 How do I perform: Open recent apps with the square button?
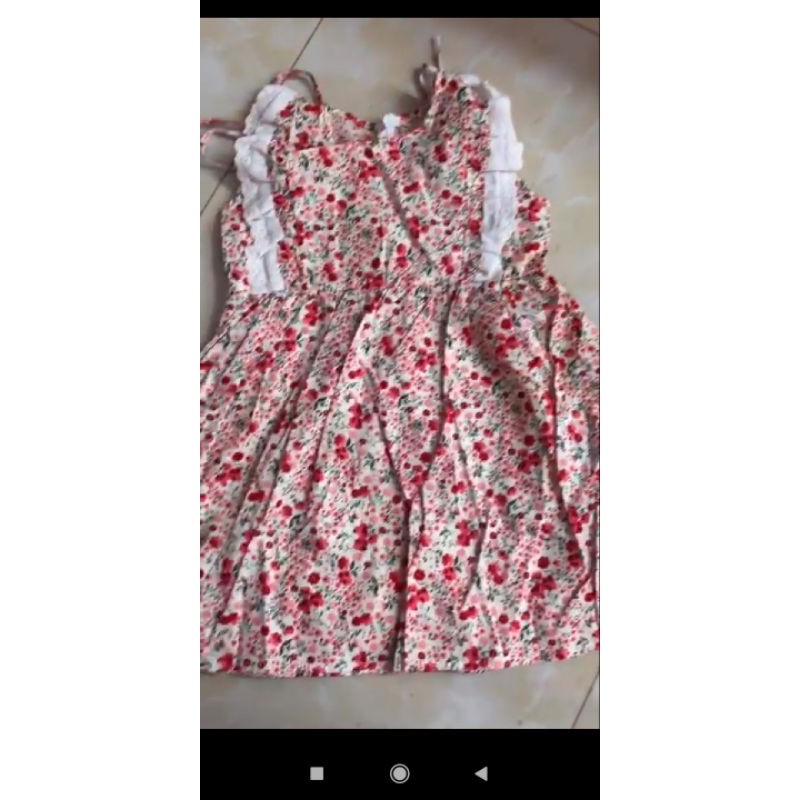317,773
